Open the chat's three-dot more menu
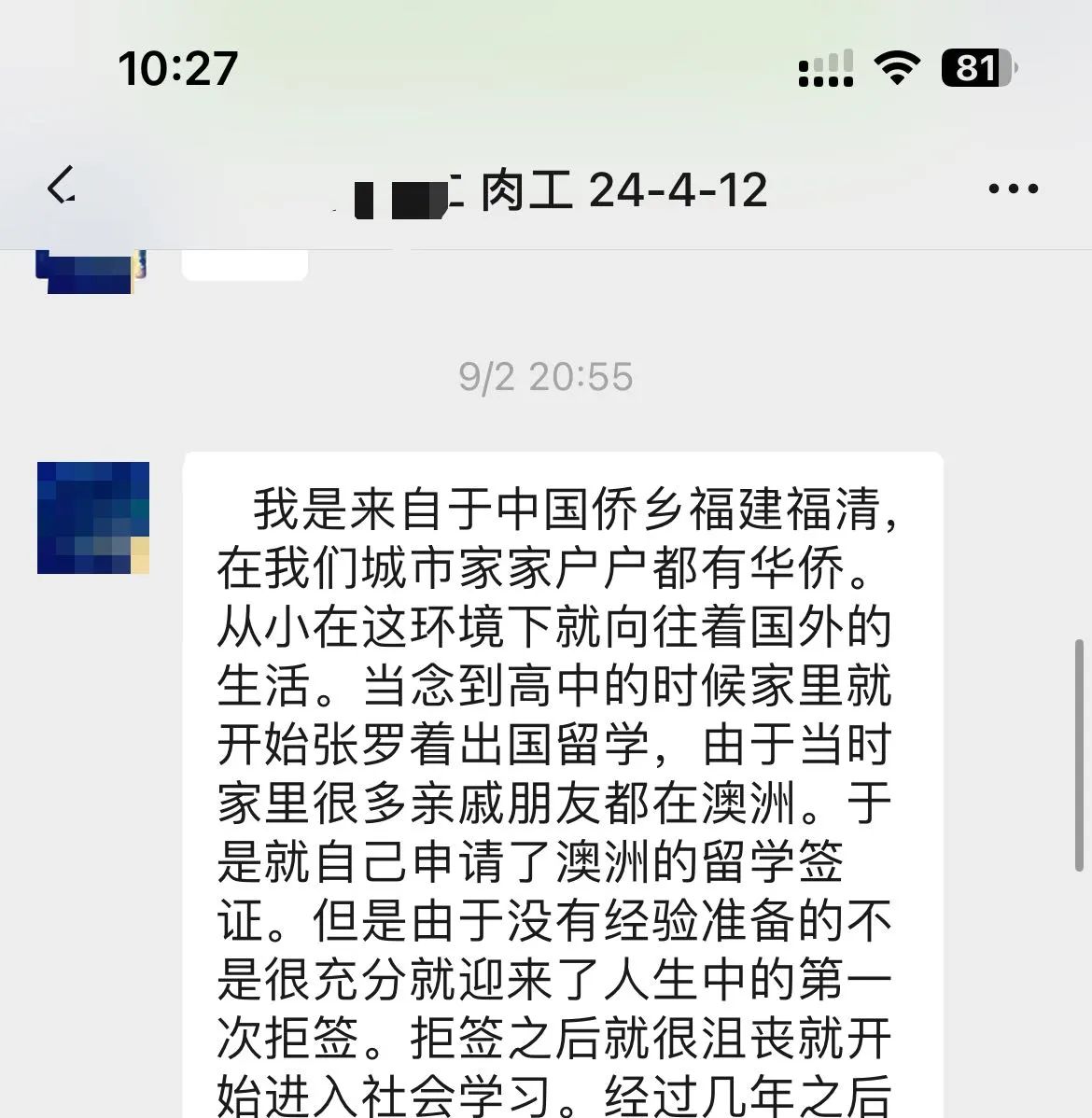 [1013, 189]
